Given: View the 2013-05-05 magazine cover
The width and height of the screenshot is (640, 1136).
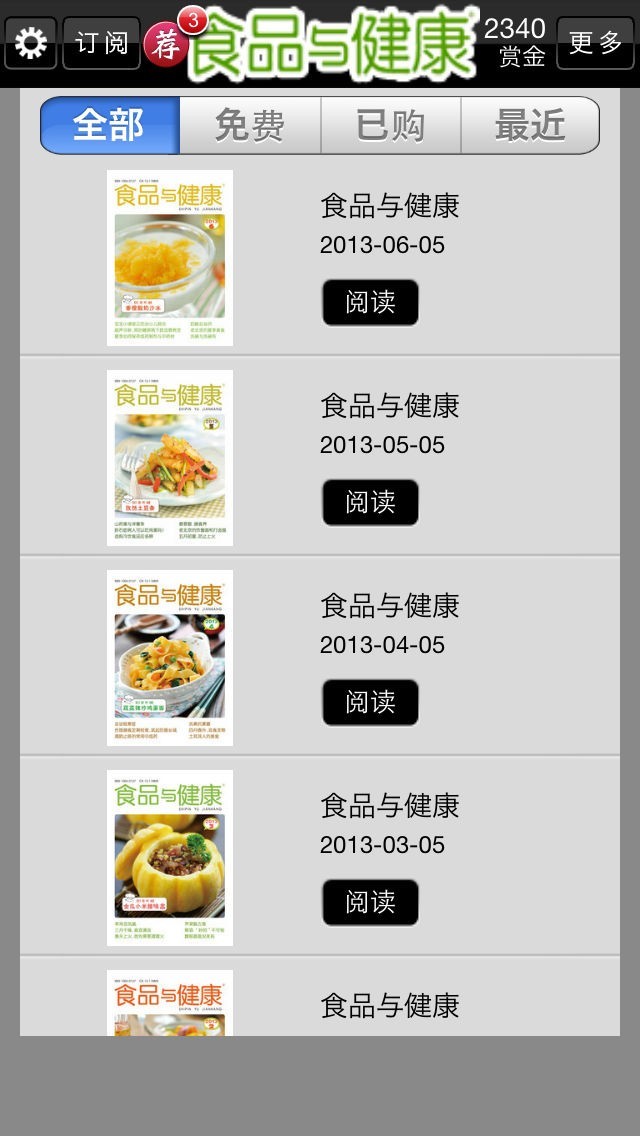Looking at the screenshot, I should pos(170,458).
